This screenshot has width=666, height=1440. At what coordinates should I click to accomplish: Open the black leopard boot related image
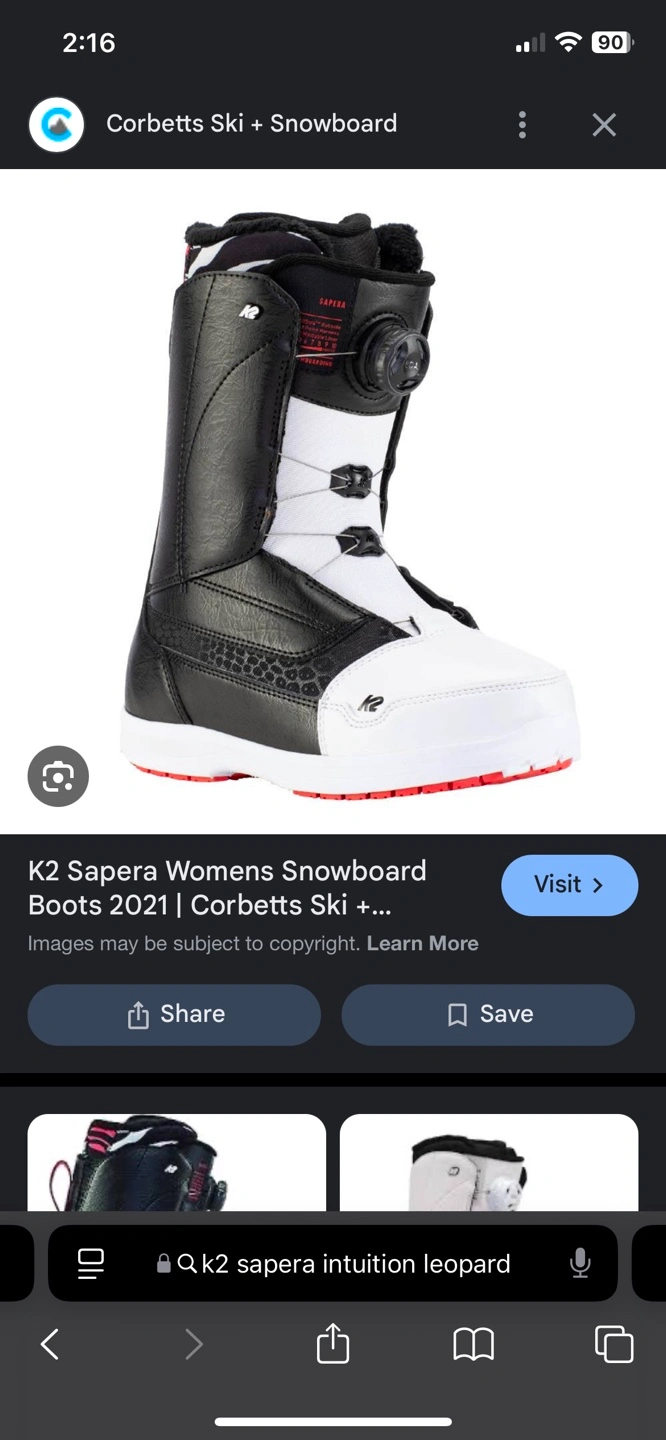tap(176, 1163)
